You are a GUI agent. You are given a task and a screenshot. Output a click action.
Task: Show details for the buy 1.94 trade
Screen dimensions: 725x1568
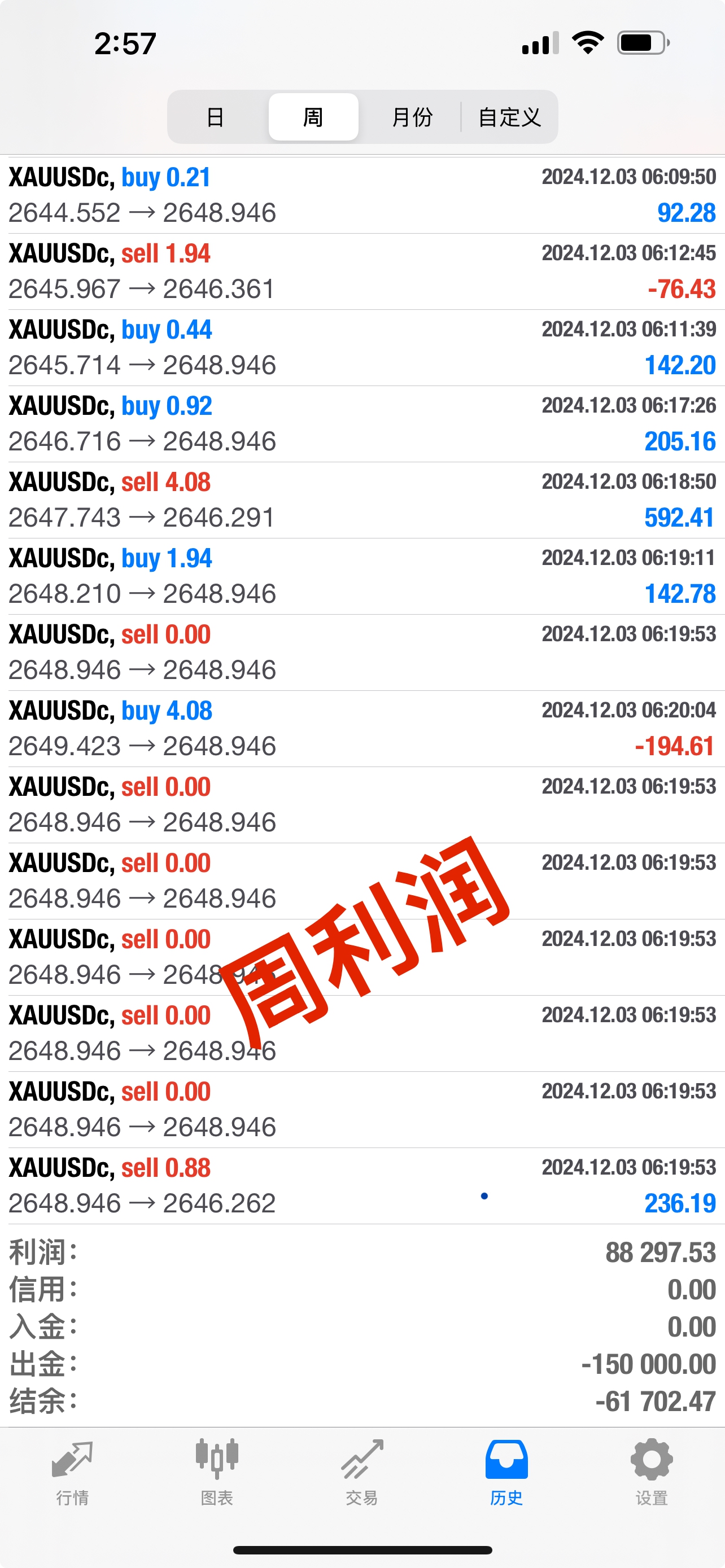click(362, 576)
